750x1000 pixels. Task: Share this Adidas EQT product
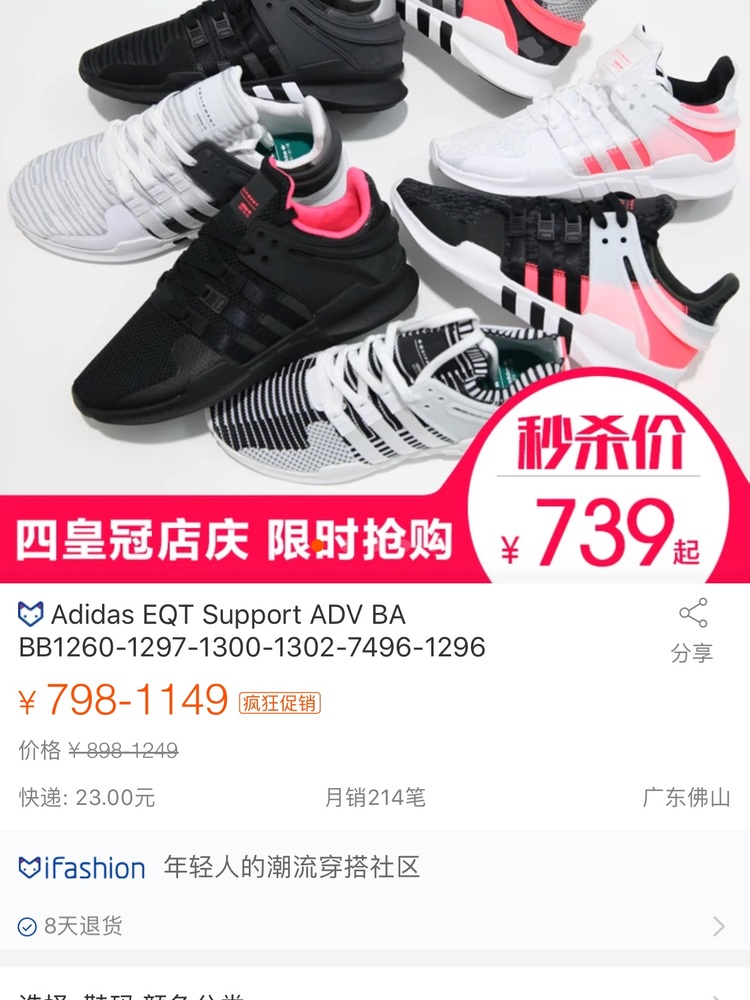click(692, 630)
